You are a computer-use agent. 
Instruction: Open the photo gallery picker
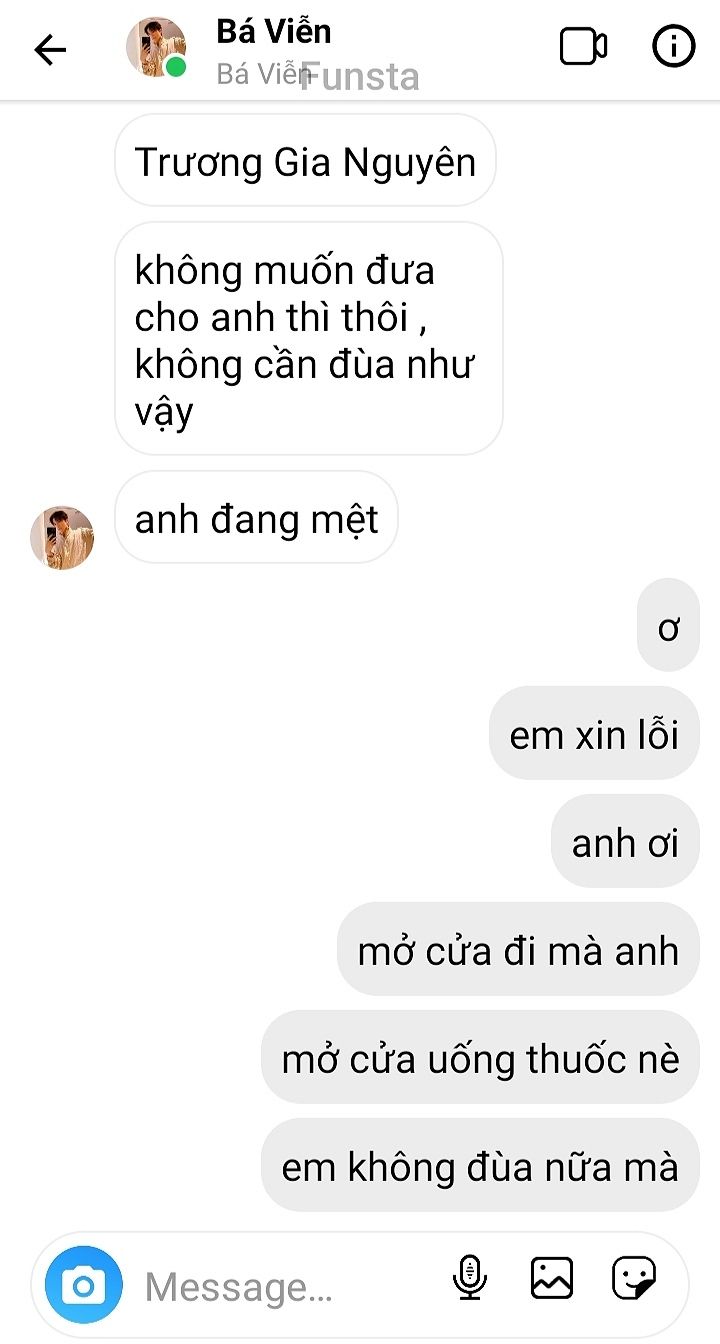coord(552,1278)
